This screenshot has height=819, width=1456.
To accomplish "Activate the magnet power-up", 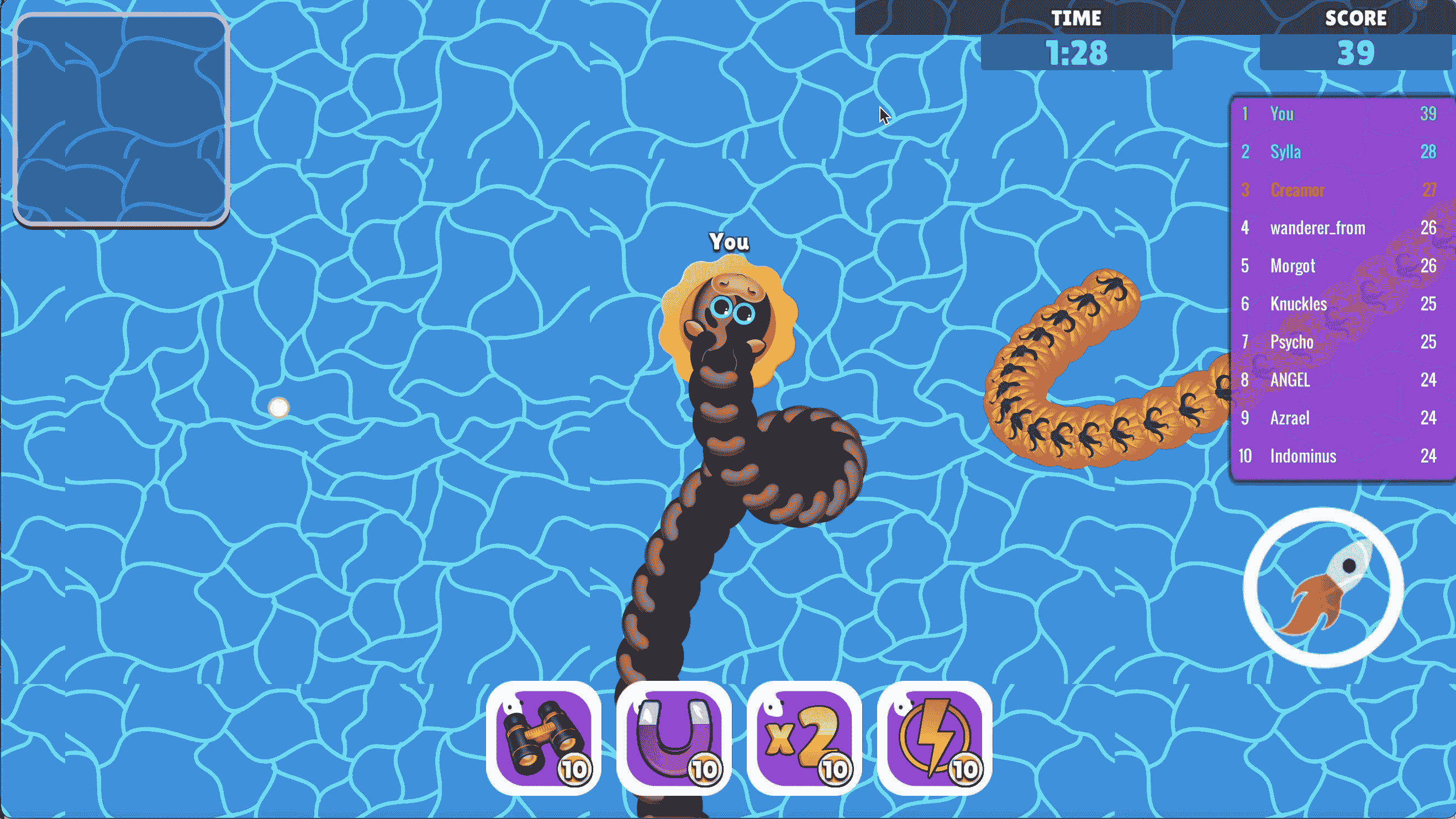I will click(674, 738).
